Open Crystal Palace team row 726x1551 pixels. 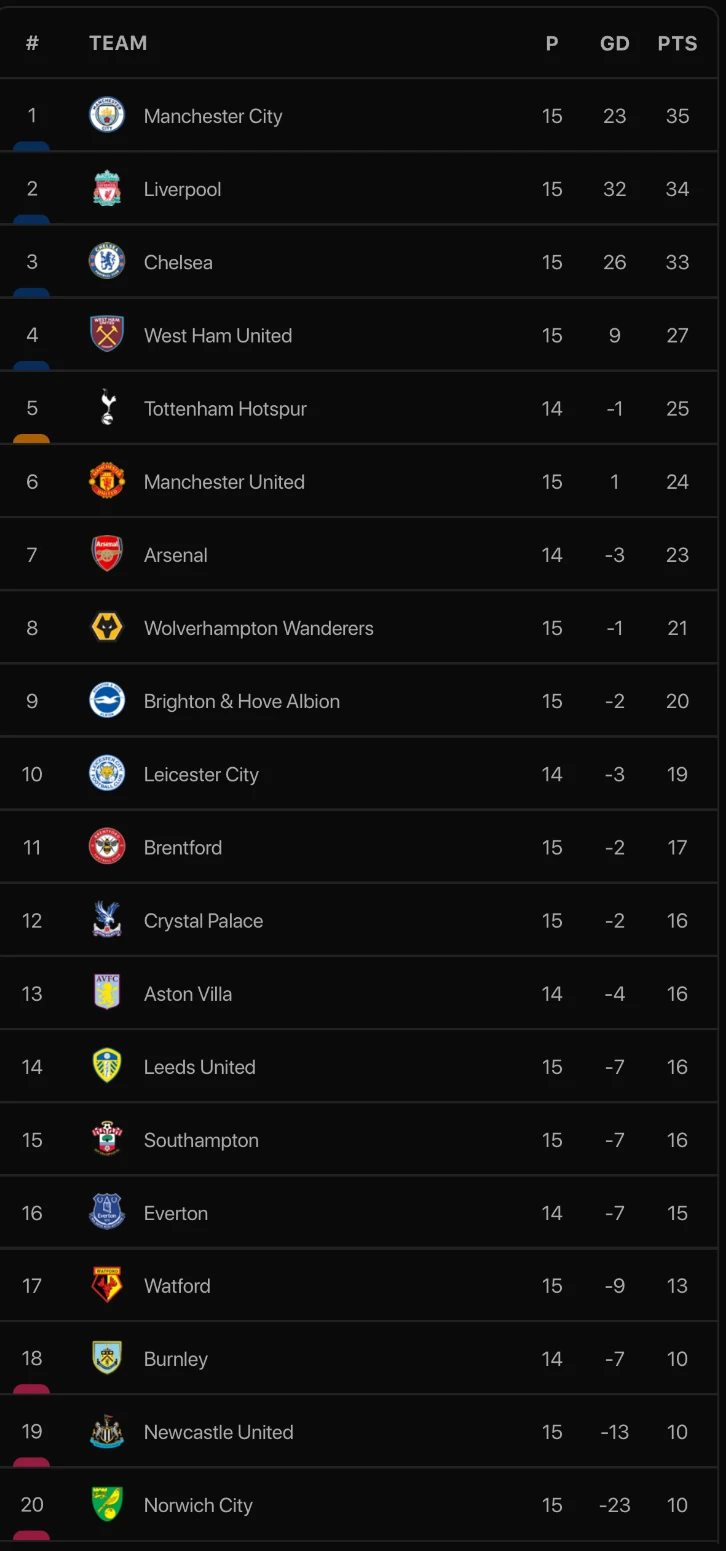(x=203, y=920)
